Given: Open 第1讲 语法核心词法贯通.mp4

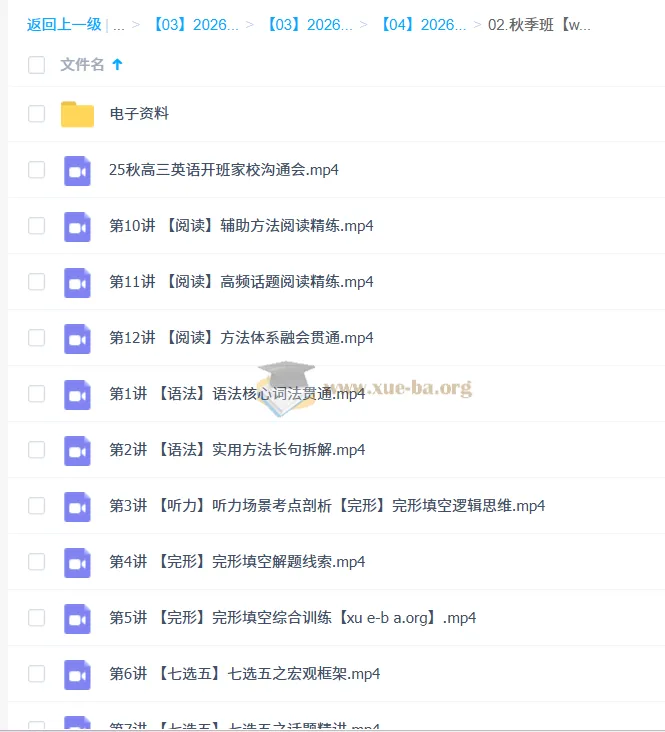Looking at the screenshot, I should click(x=237, y=394).
